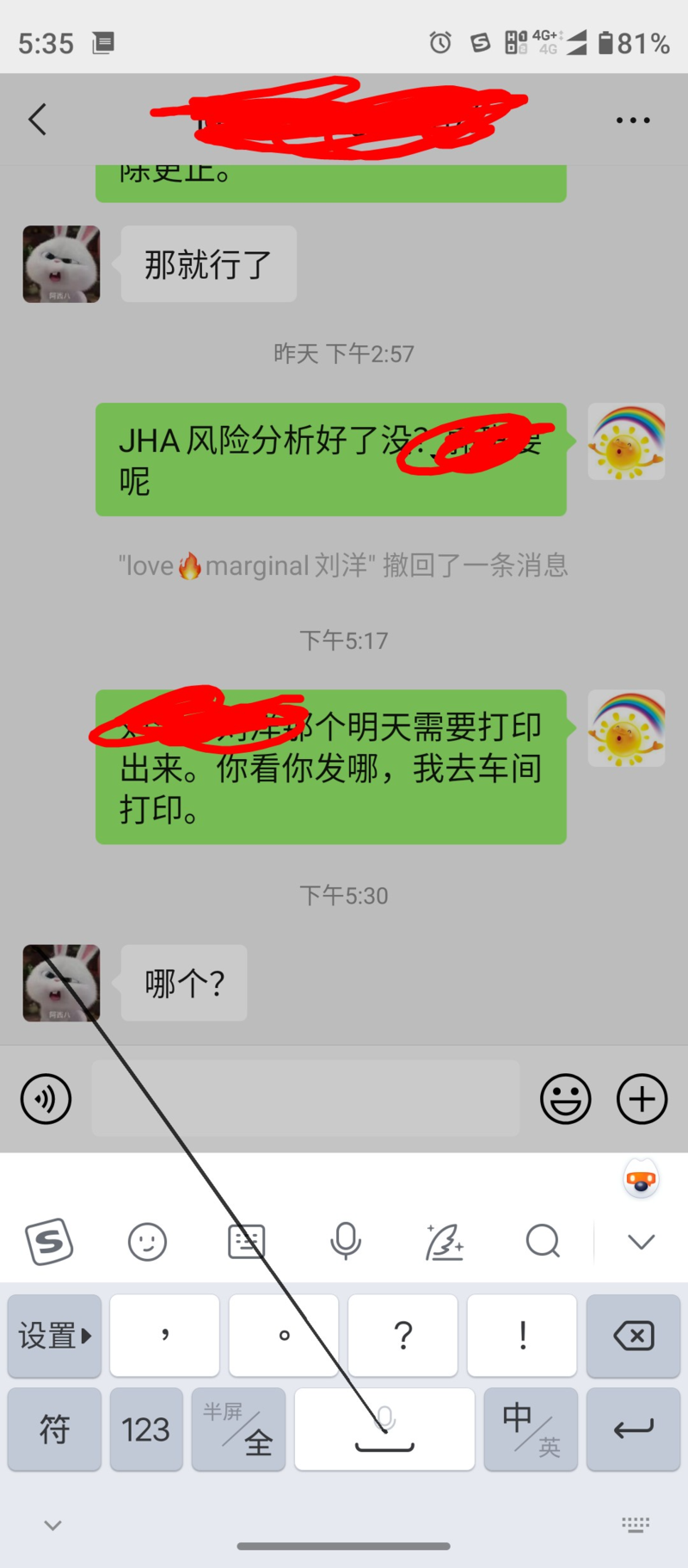The image size is (688, 1568).
Task: Switch to voice message input
Action: 46,1099
